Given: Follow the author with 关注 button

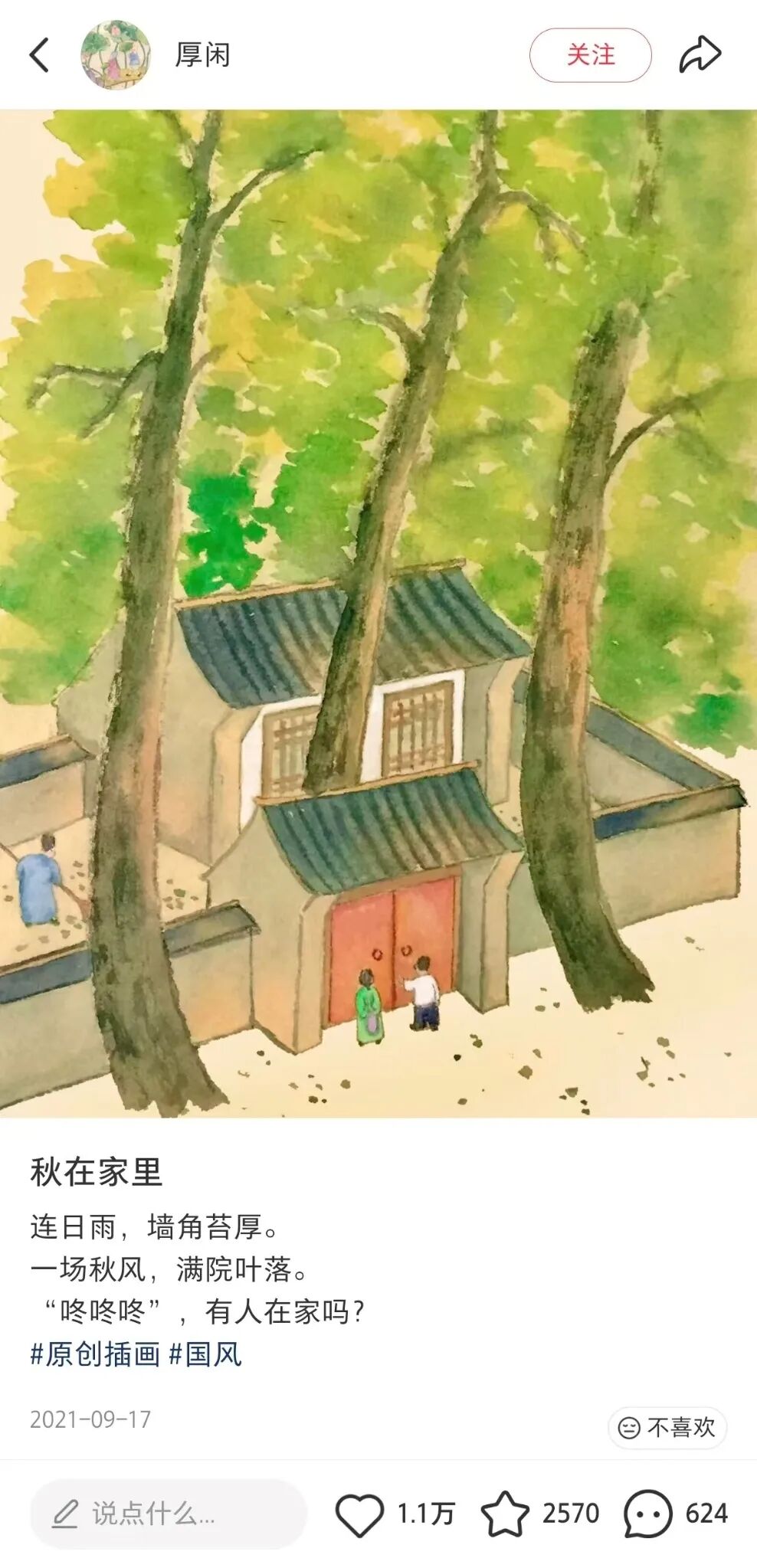Looking at the screenshot, I should pyautogui.click(x=590, y=55).
